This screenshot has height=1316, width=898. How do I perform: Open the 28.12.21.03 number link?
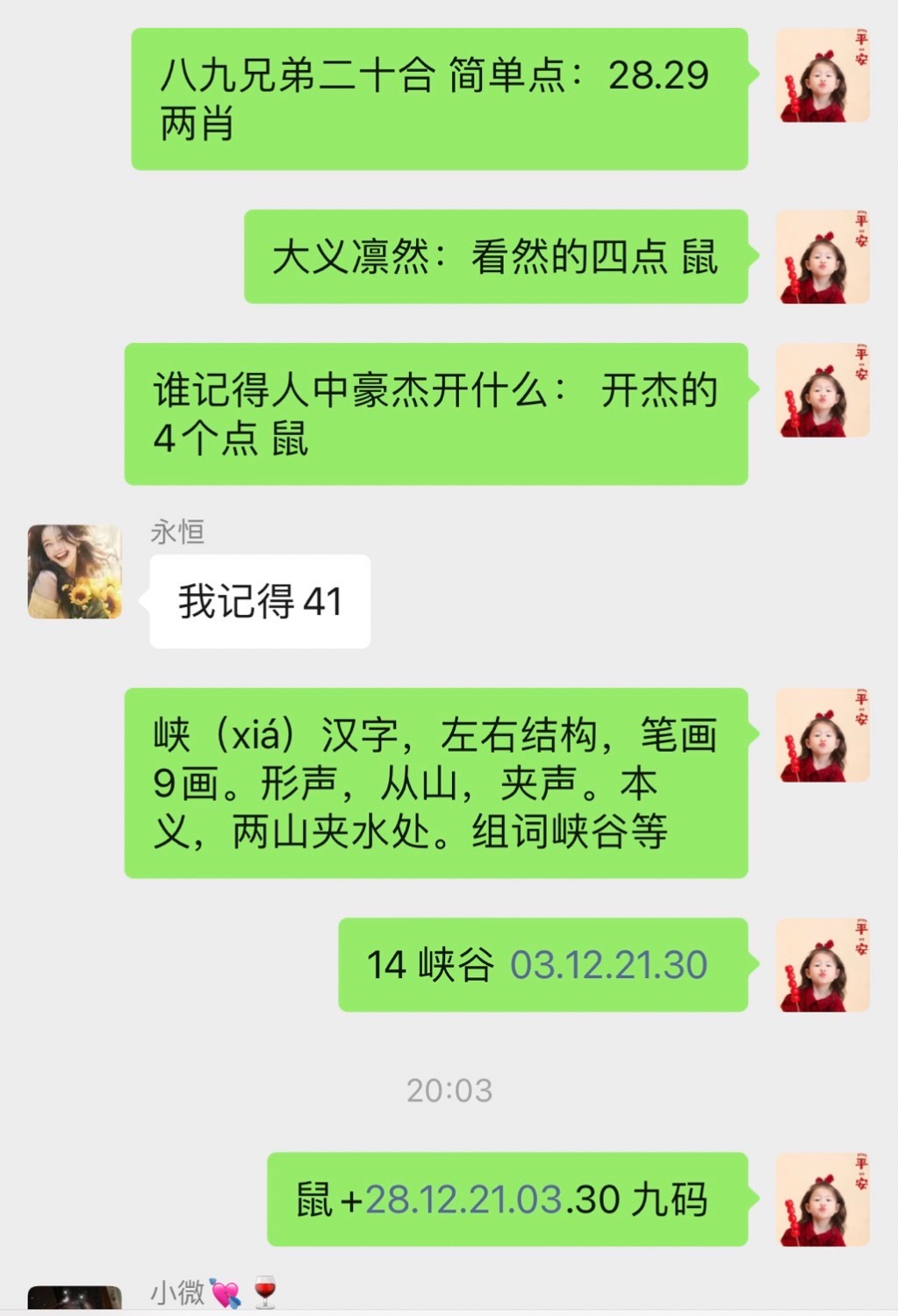point(463,1199)
